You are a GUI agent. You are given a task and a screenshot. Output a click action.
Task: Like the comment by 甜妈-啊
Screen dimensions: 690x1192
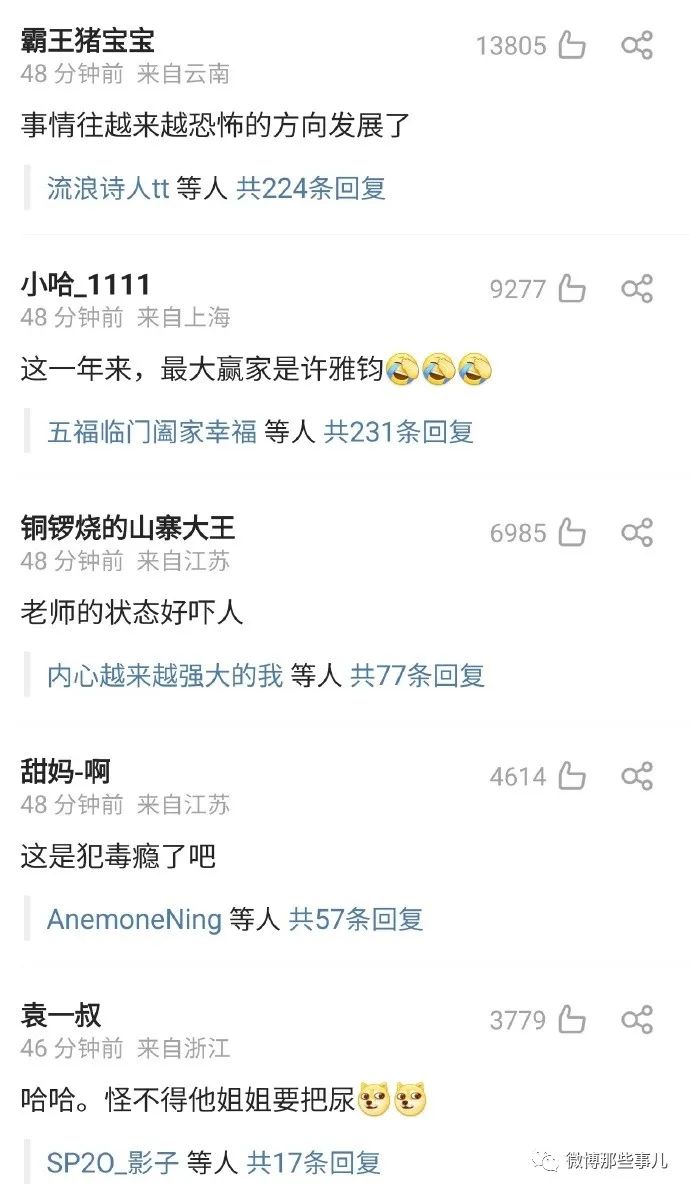pos(572,776)
